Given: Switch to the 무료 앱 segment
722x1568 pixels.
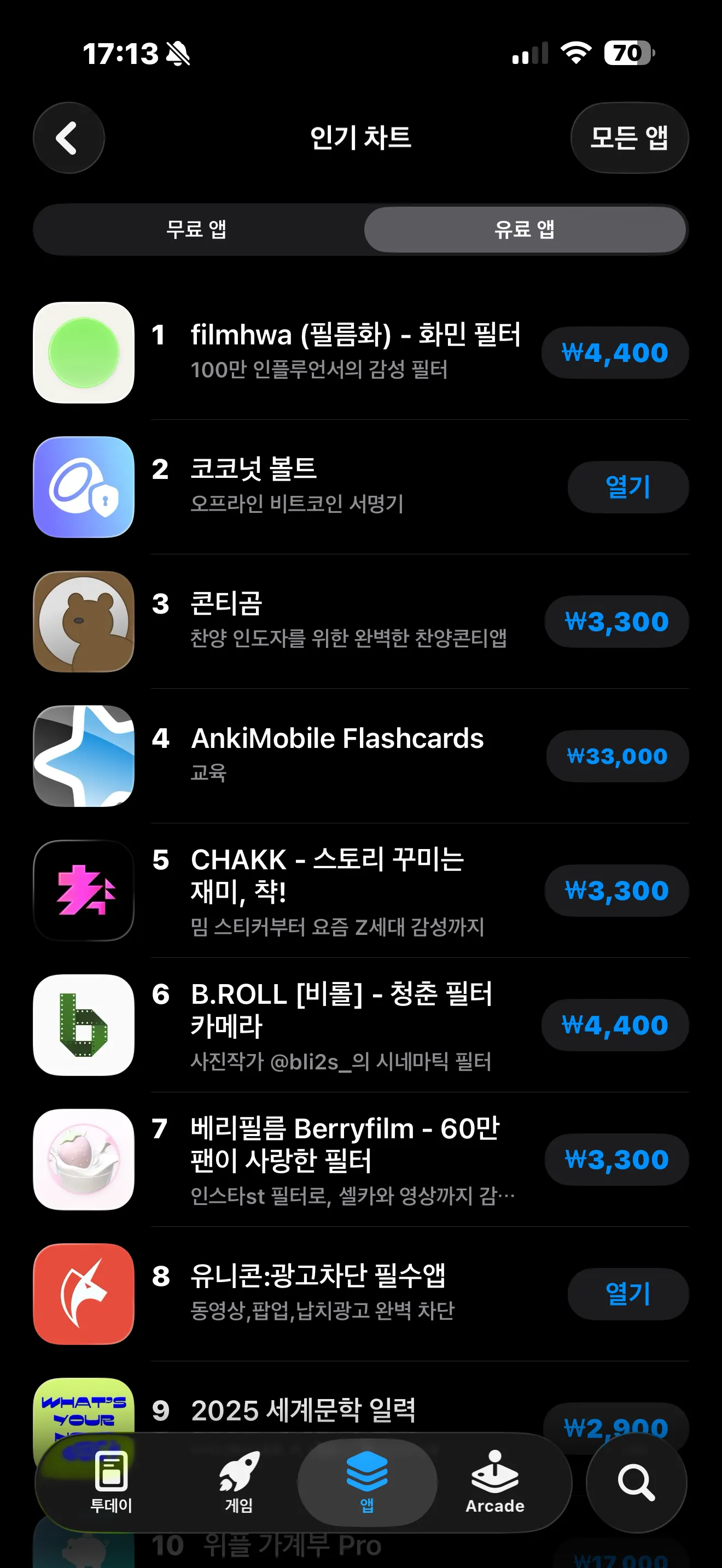Looking at the screenshot, I should 197,230.
